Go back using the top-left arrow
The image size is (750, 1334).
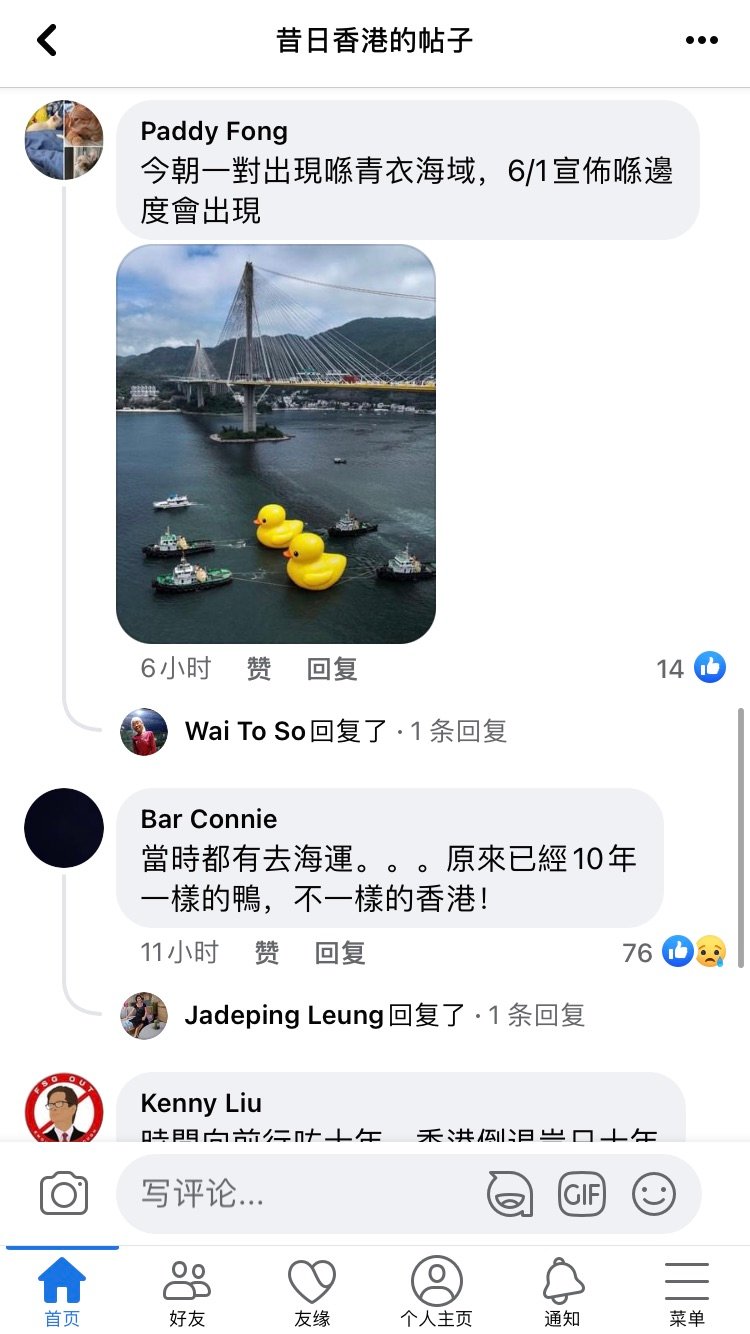coord(47,40)
